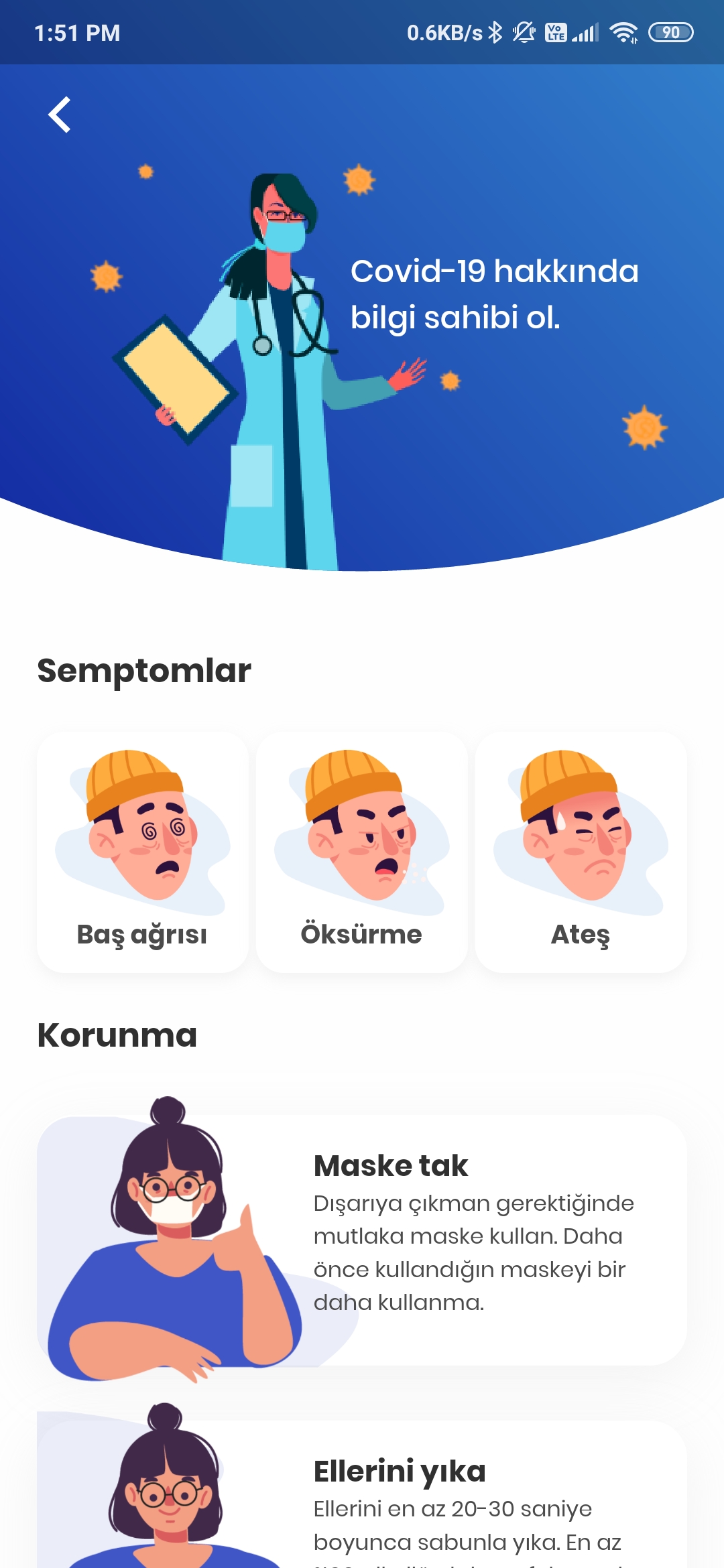Open the Maske tak prevention card
This screenshot has height=1568, width=724.
(x=362, y=1240)
